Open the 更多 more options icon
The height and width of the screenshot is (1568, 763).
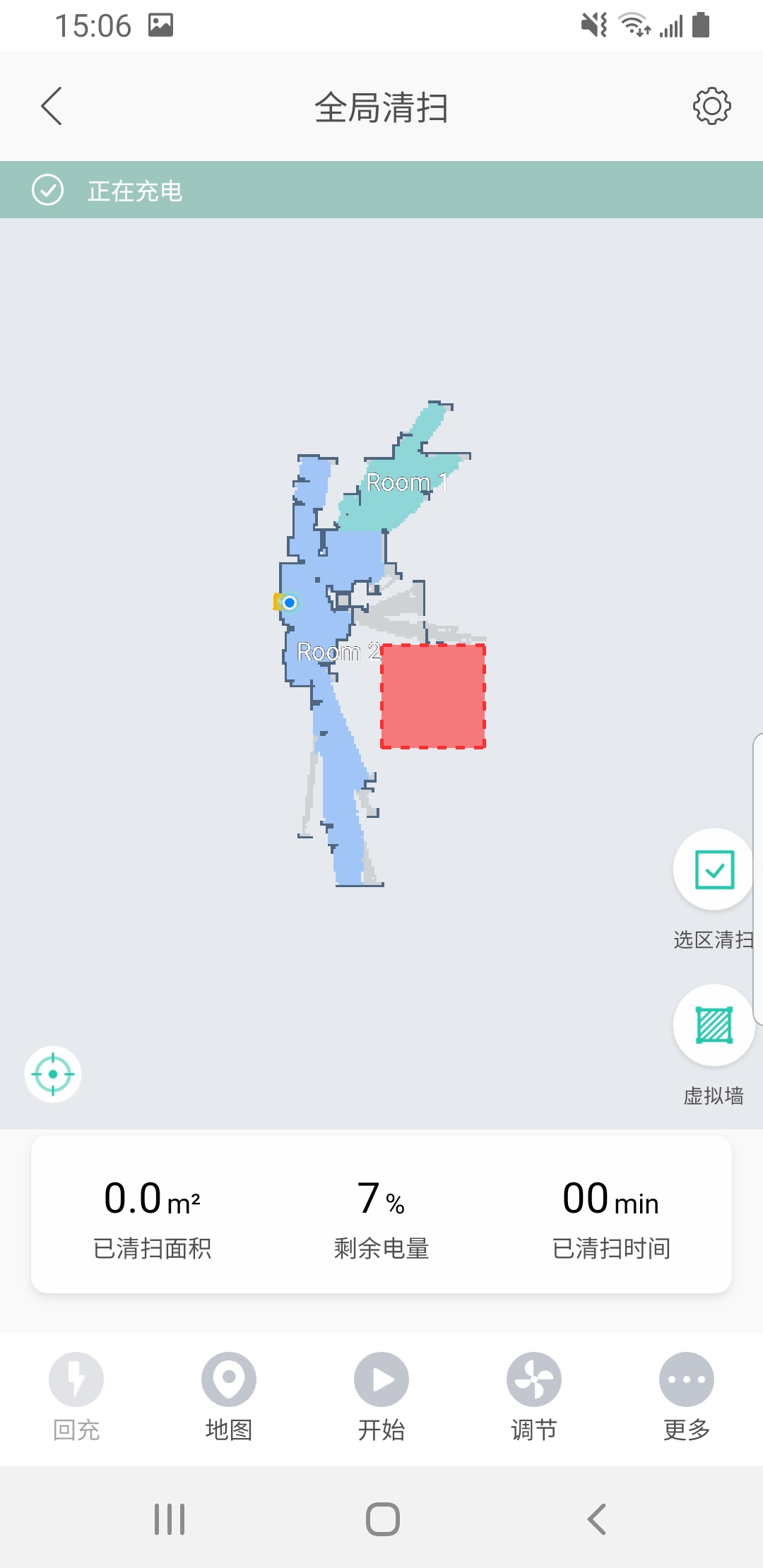pyautogui.click(x=686, y=1379)
